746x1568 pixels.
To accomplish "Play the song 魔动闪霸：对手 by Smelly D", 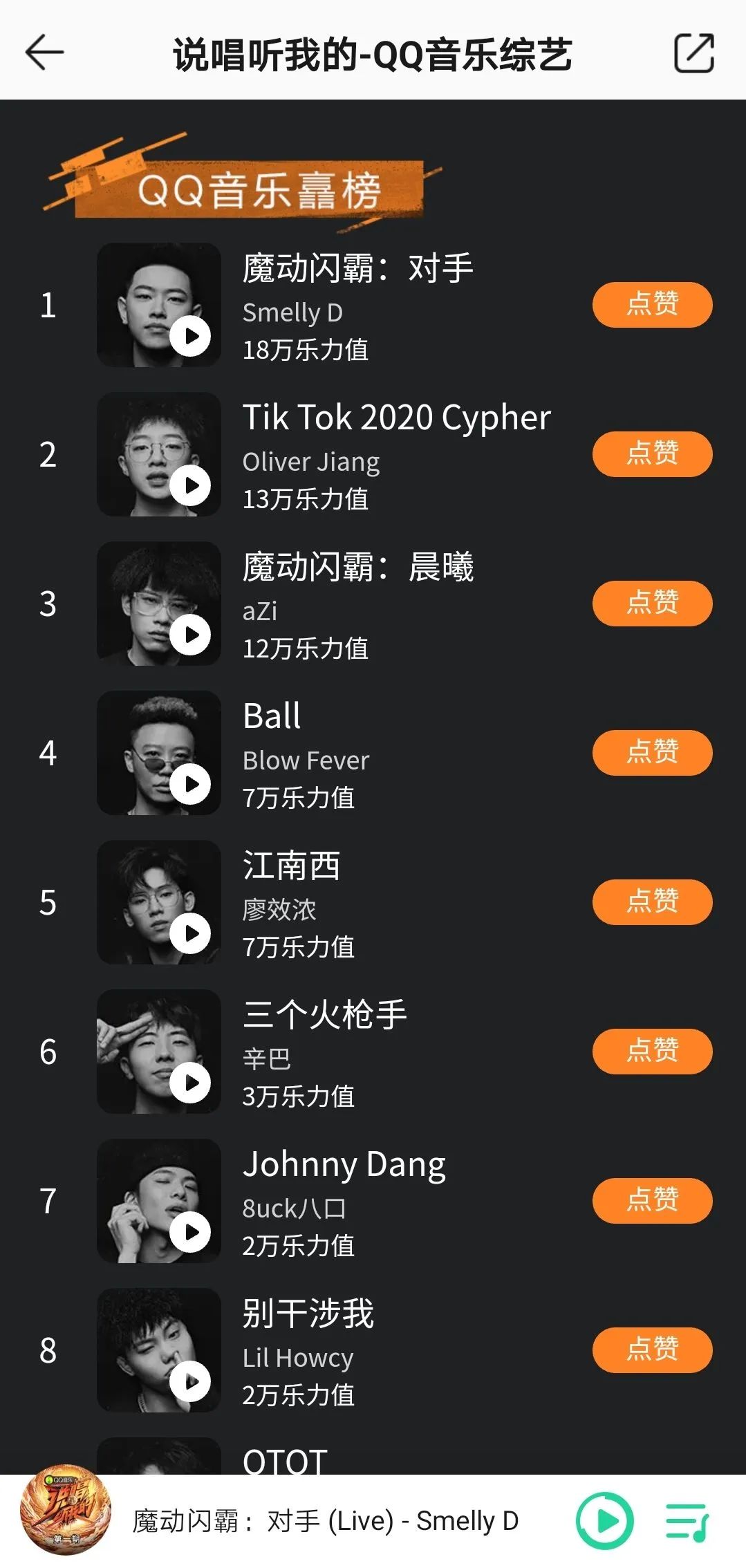I will pos(192,336).
